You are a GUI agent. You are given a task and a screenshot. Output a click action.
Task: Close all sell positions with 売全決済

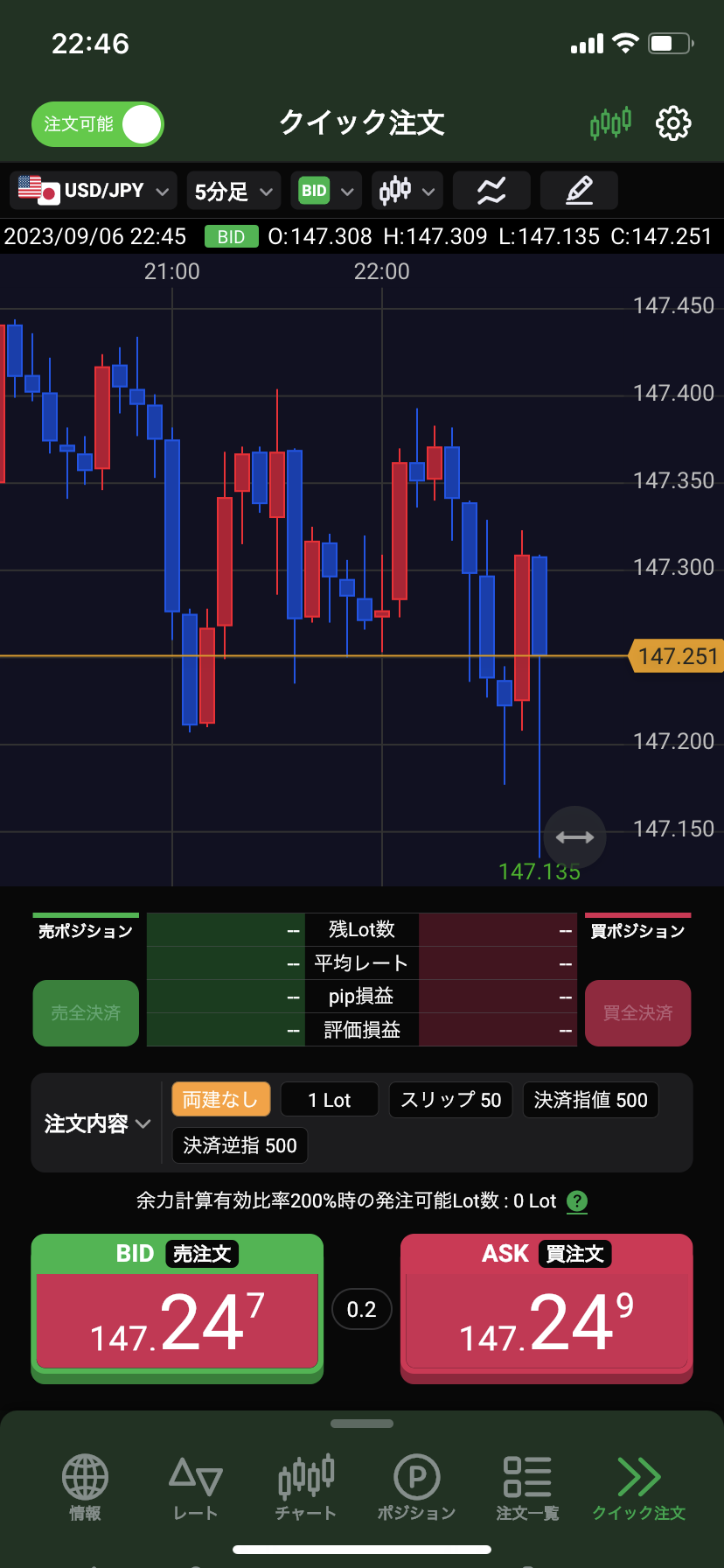coord(86,1013)
